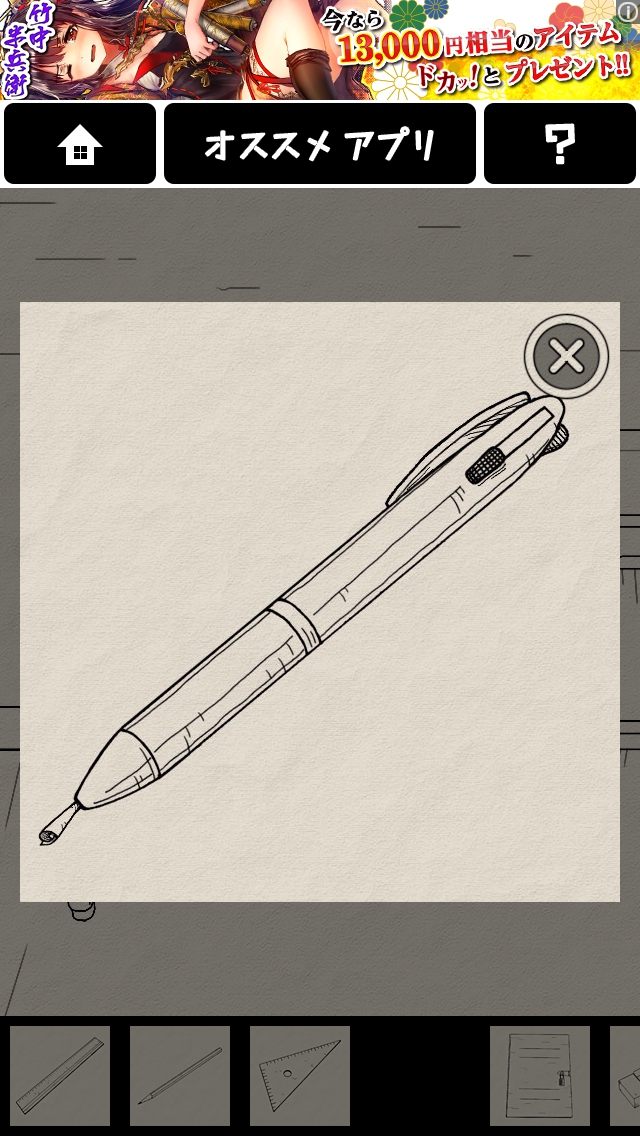
Task: Go to the home screen button
Action: tap(80, 145)
